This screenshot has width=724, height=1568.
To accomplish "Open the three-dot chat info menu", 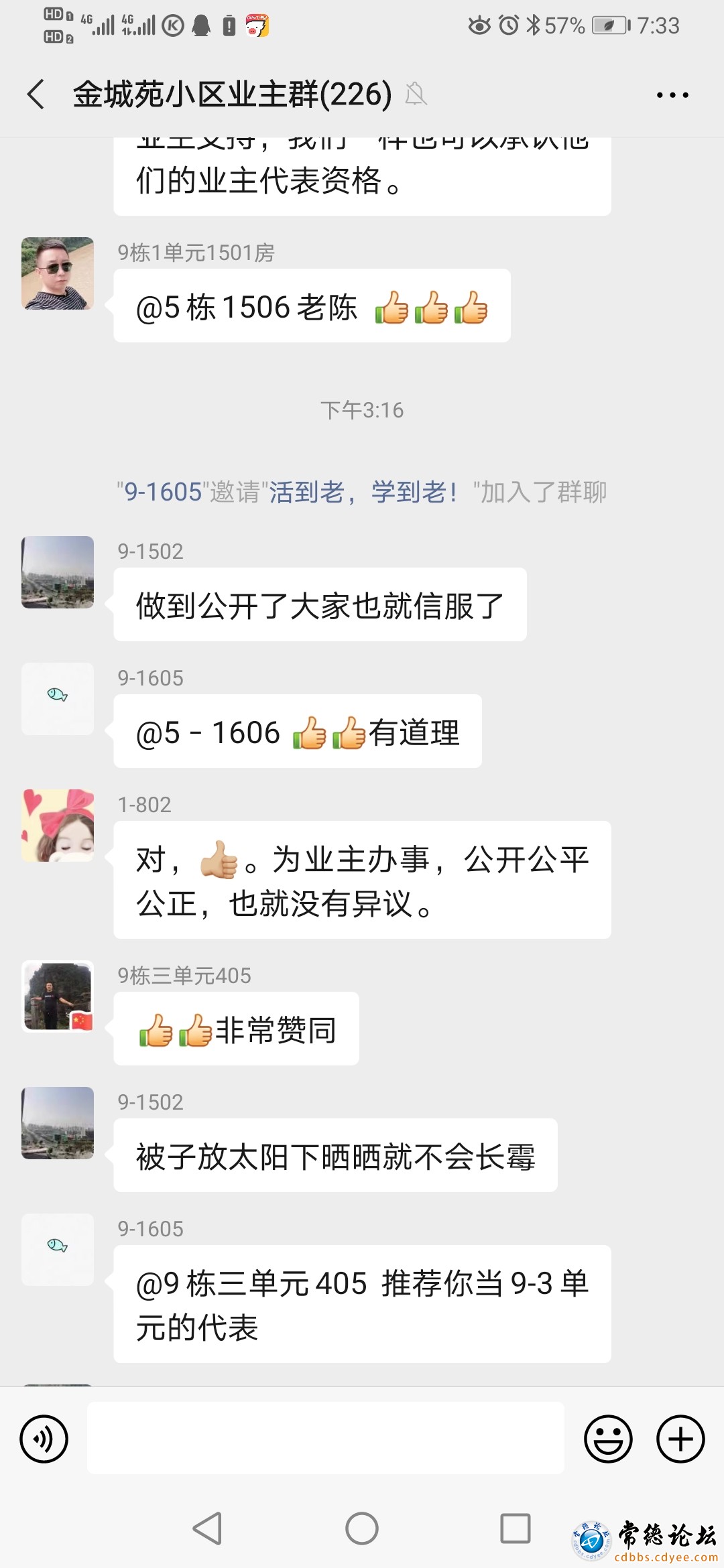I will tap(672, 95).
